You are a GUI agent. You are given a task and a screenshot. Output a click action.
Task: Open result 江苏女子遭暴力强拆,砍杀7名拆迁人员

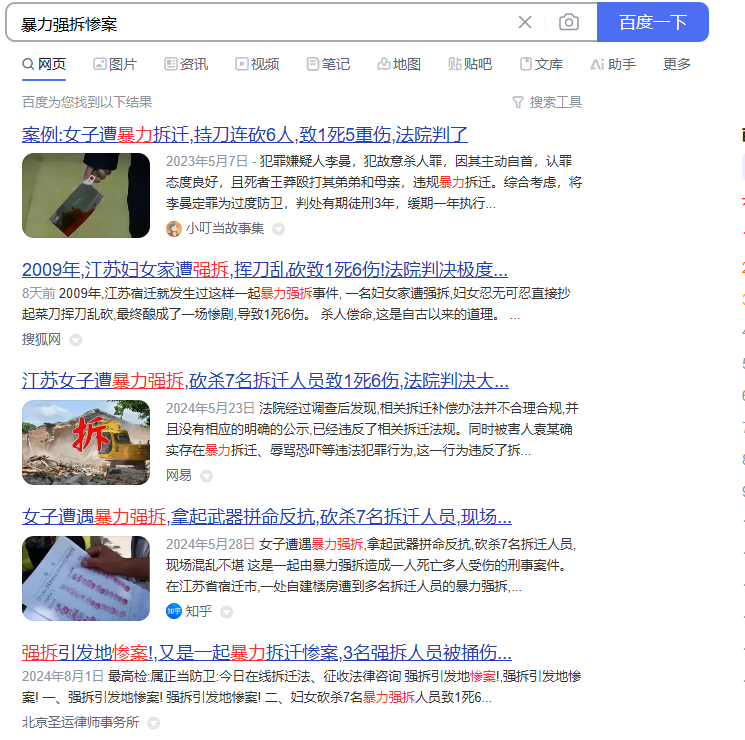(x=265, y=380)
